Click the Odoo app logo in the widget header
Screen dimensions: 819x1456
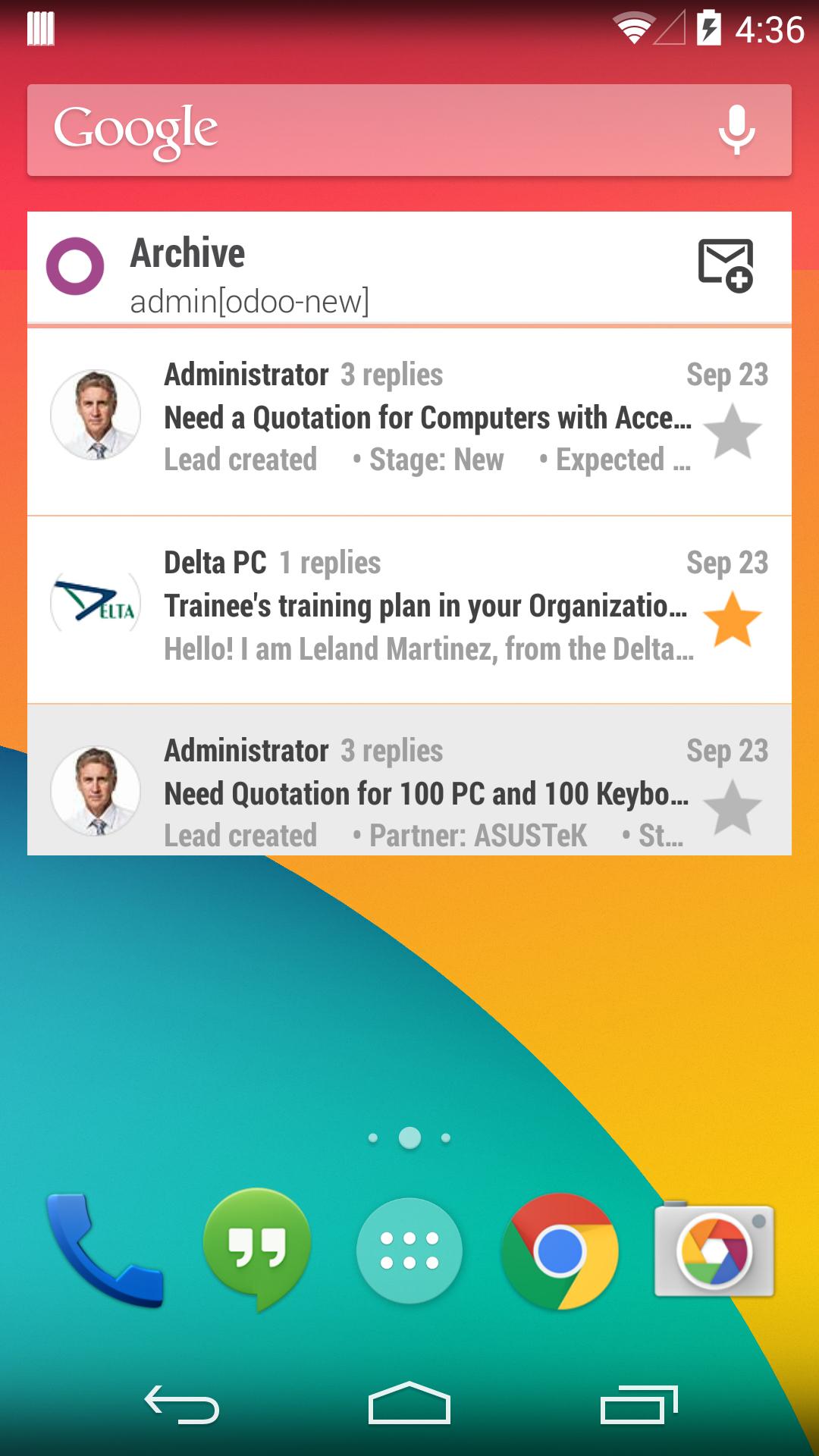point(76,267)
